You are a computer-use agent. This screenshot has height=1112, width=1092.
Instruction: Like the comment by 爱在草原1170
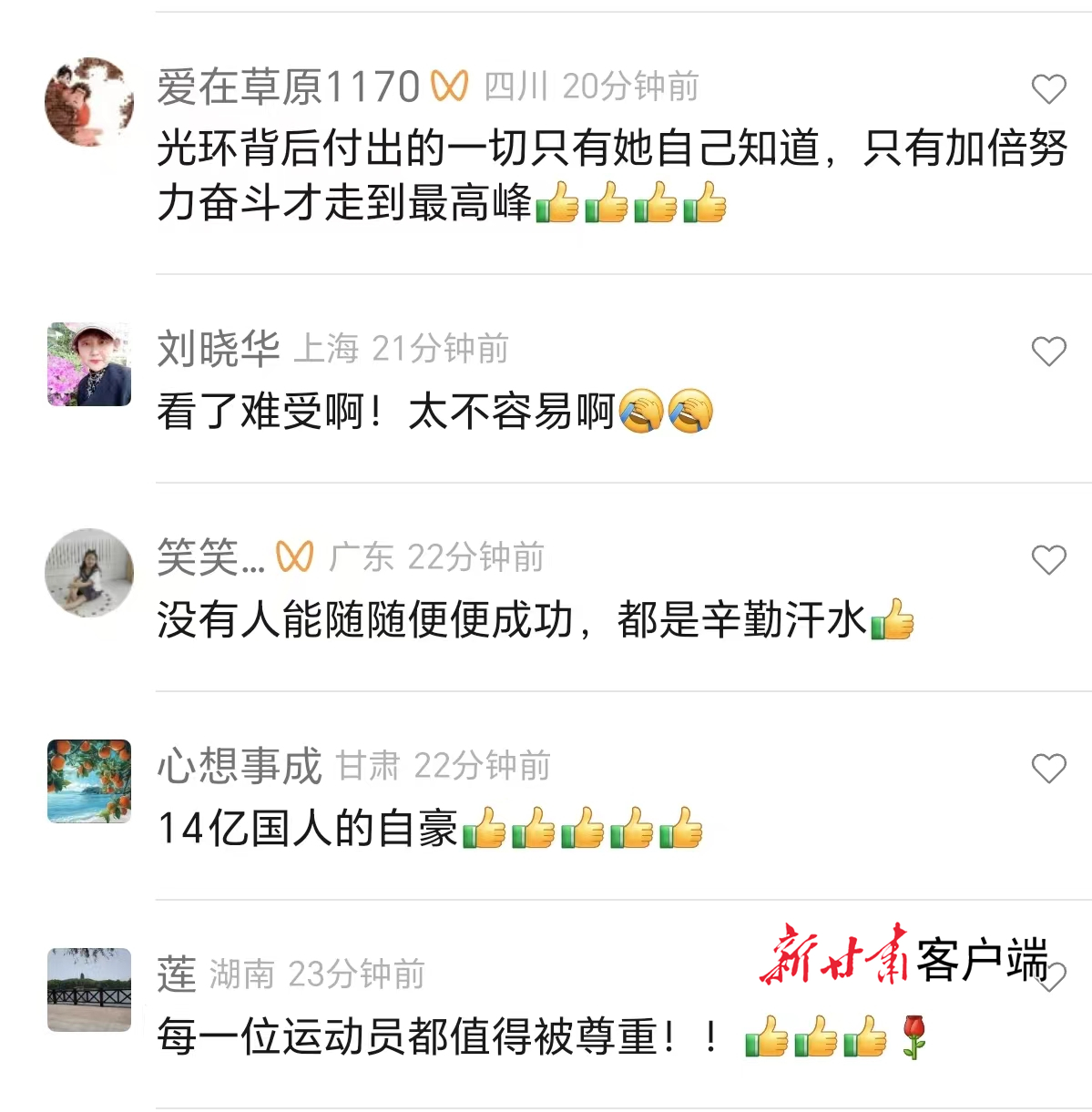[1048, 89]
